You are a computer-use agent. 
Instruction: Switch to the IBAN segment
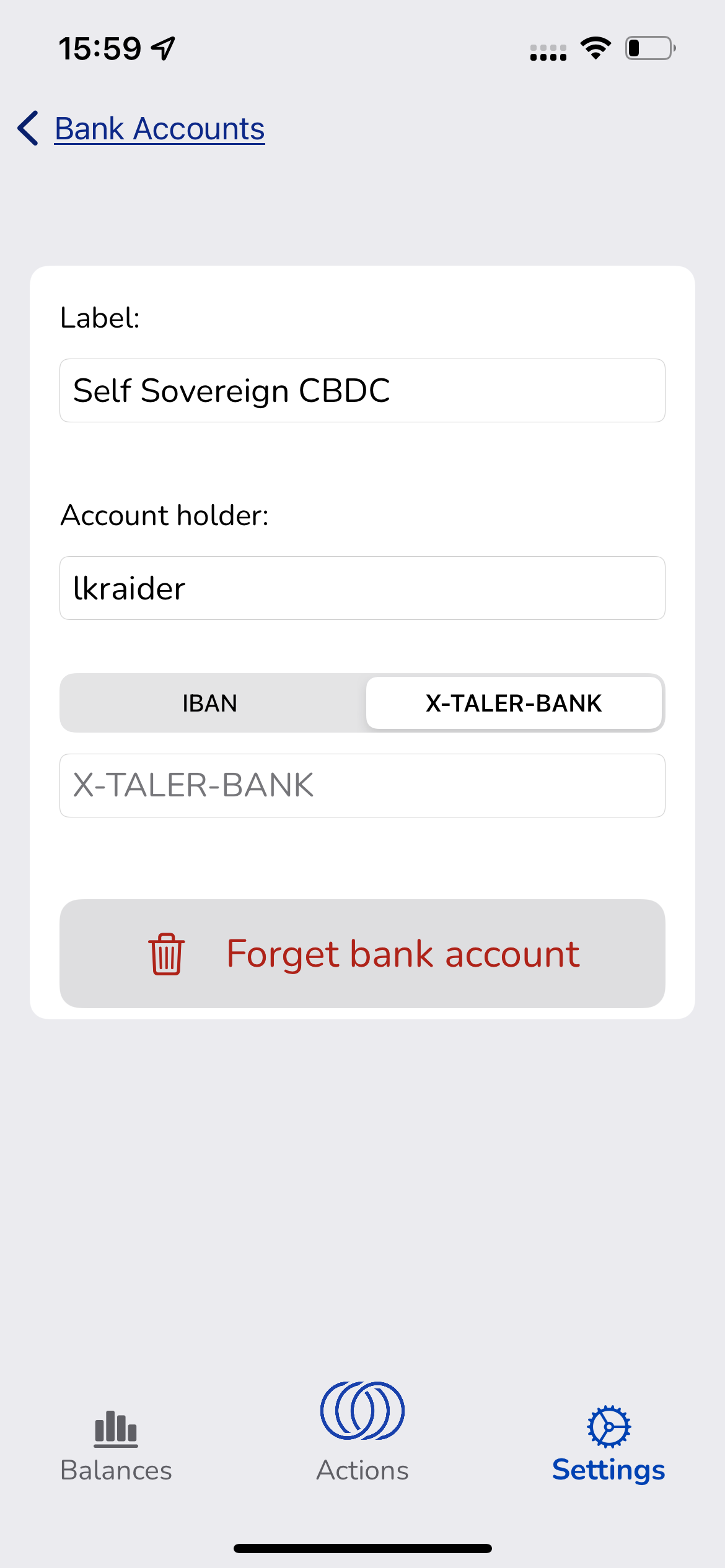(x=211, y=703)
